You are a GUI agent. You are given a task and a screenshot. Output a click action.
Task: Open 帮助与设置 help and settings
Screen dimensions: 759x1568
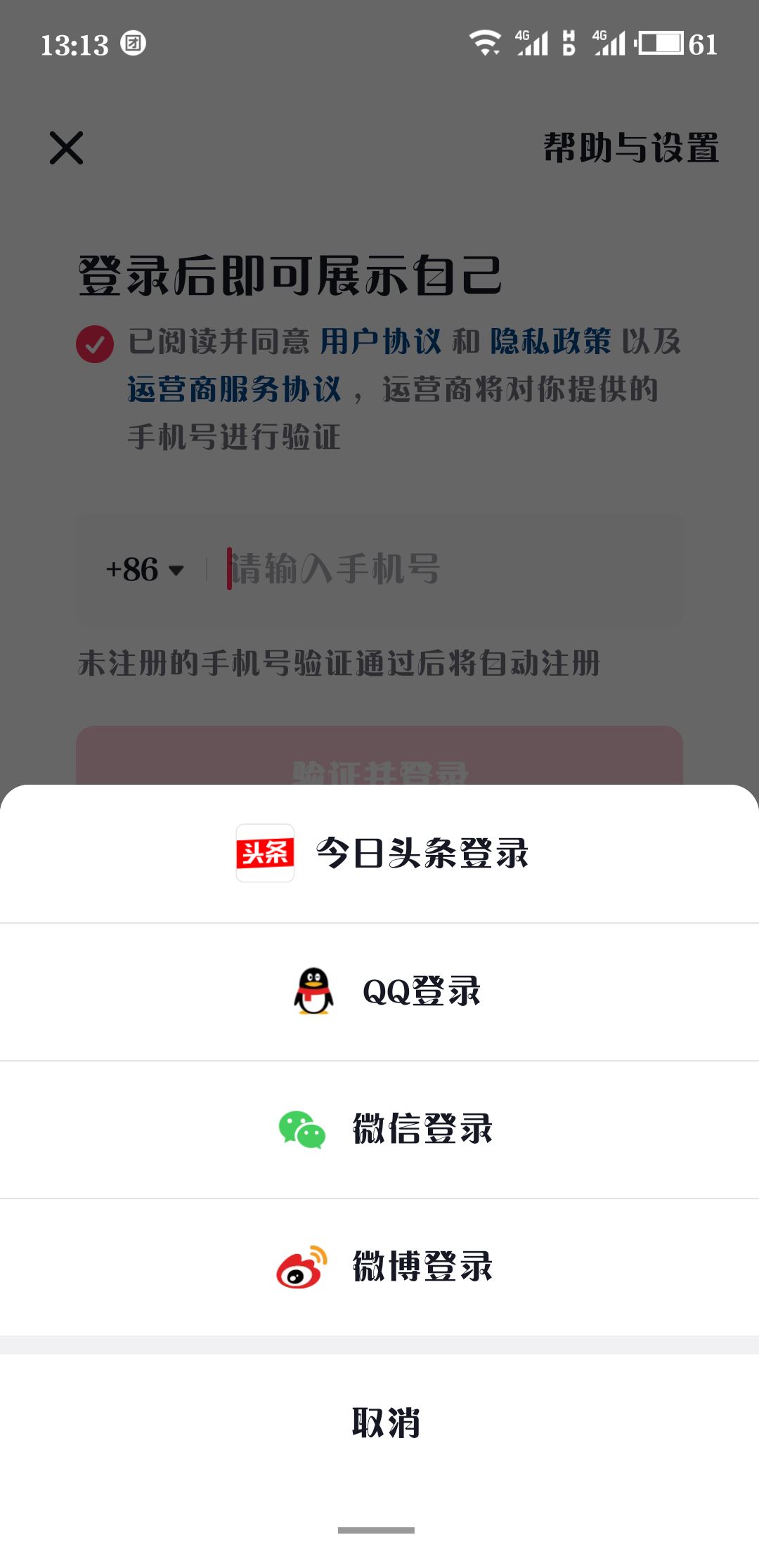point(631,146)
